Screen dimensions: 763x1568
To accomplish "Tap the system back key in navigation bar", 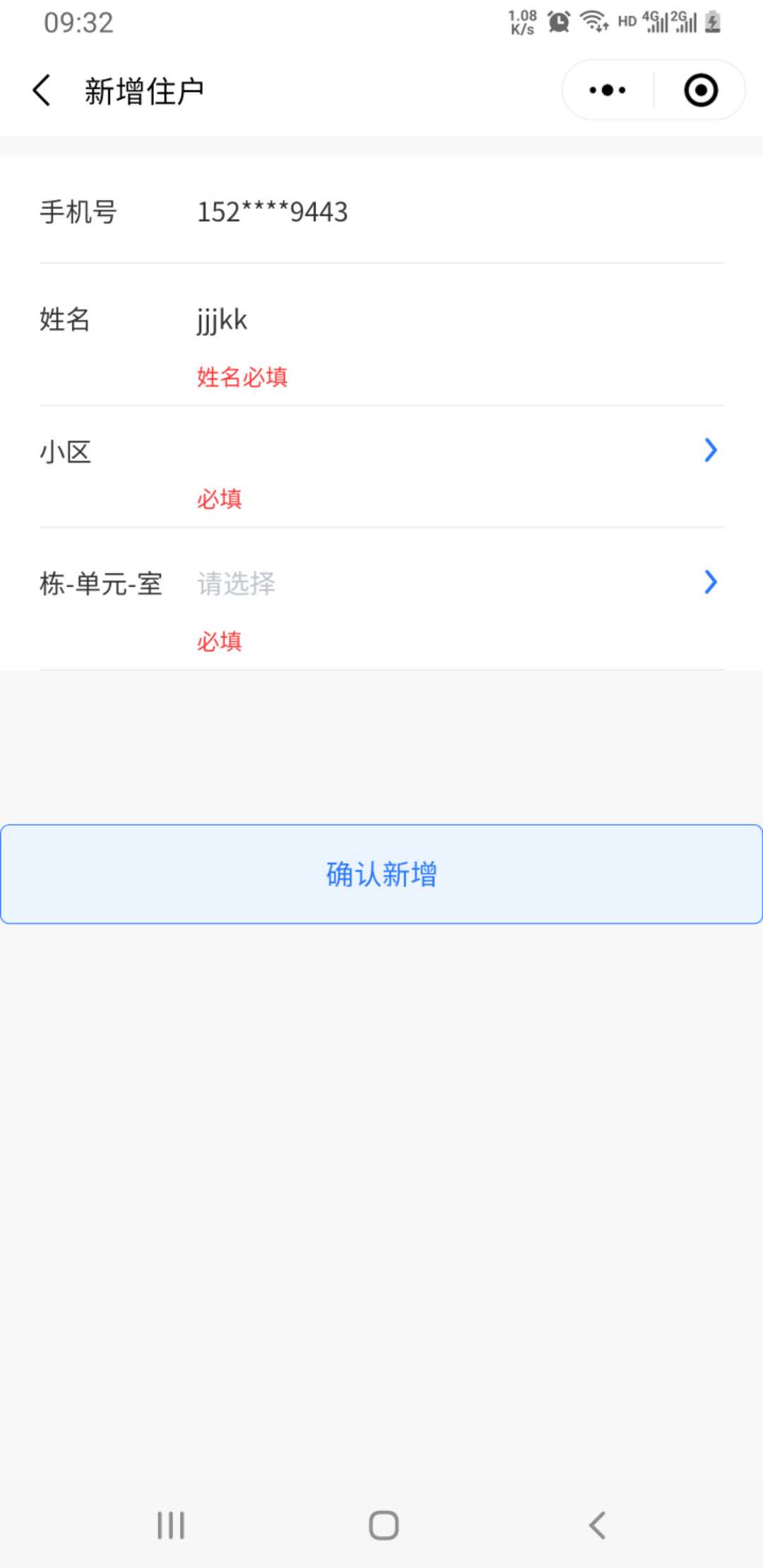I will coord(597,1526).
